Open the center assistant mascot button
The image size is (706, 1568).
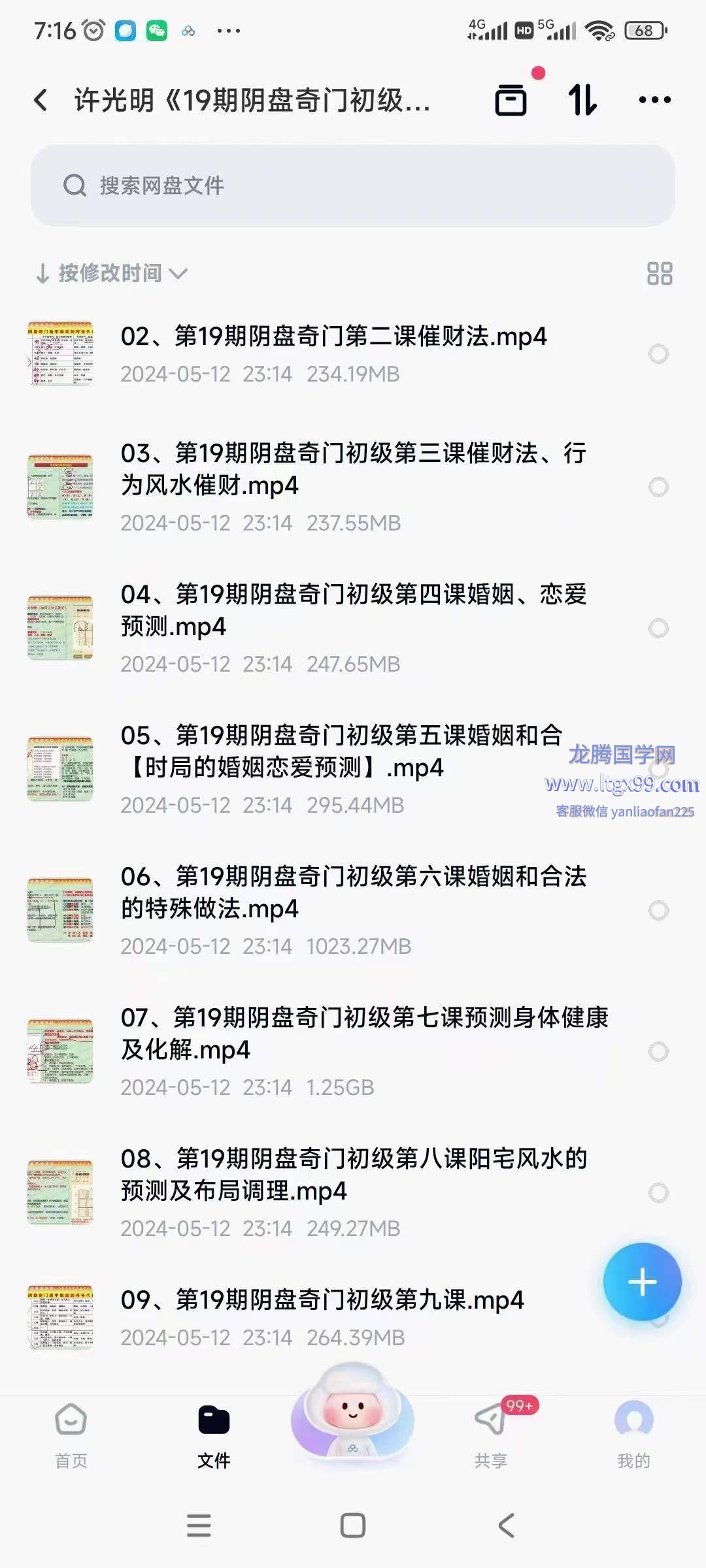353,1411
